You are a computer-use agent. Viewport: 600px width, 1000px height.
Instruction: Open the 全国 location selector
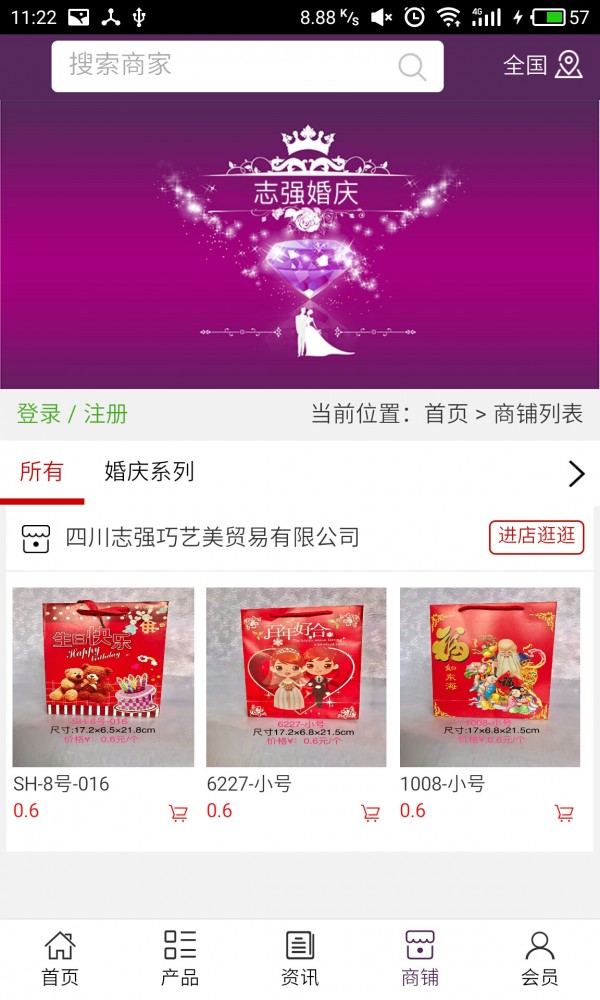[x=542, y=65]
